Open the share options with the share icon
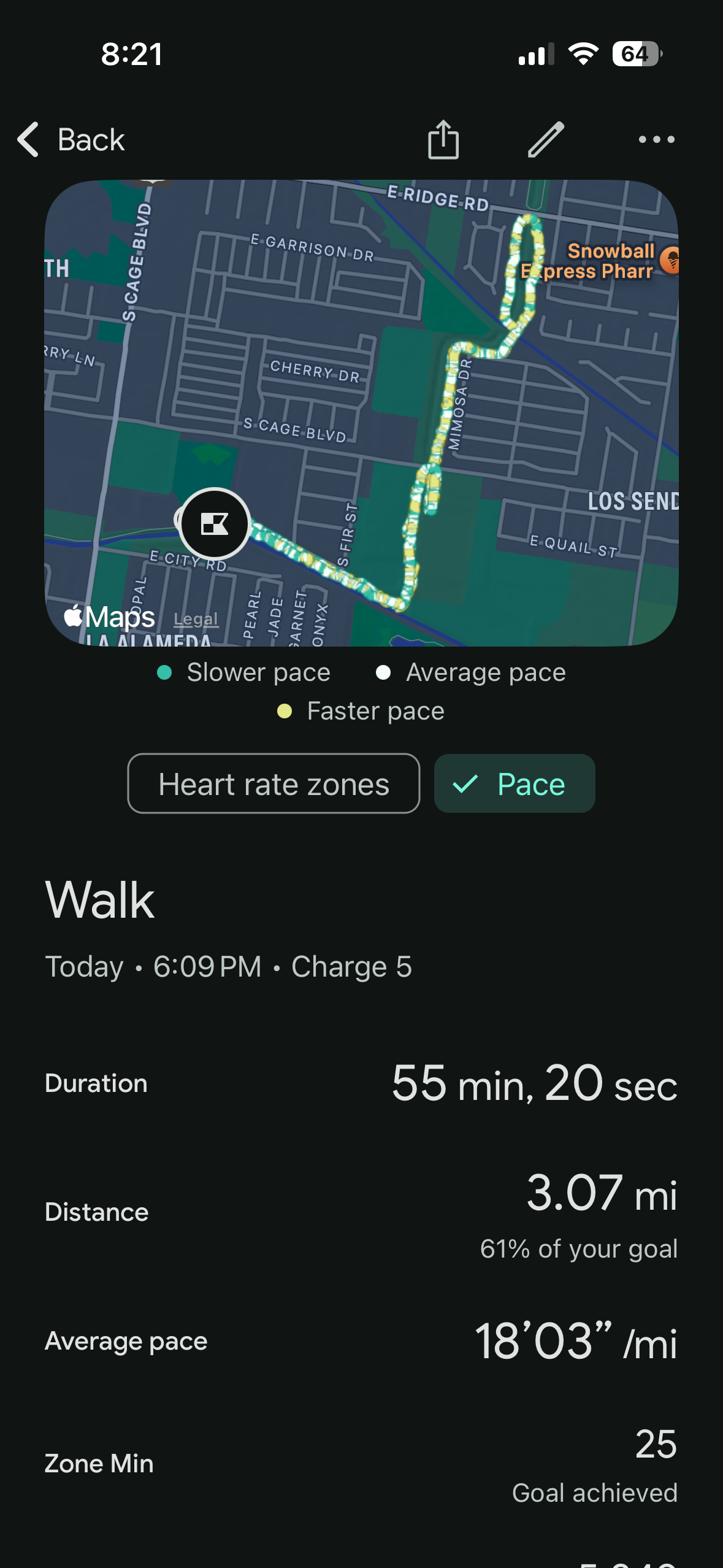Viewport: 723px width, 1568px height. click(x=443, y=140)
